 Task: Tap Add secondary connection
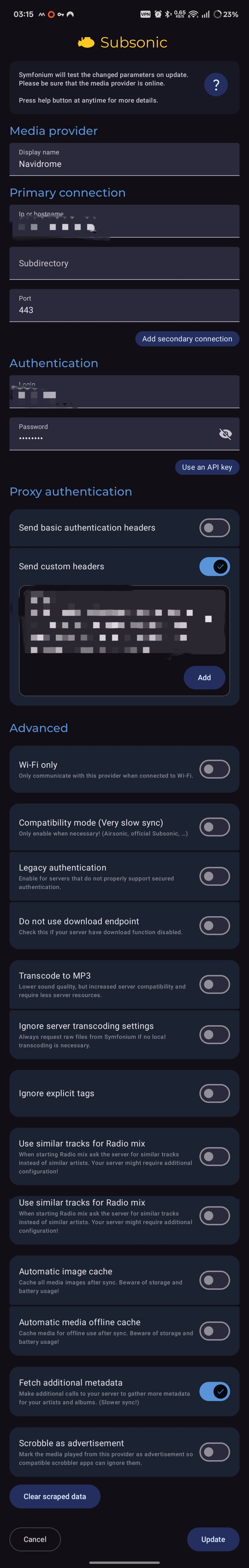(187, 339)
